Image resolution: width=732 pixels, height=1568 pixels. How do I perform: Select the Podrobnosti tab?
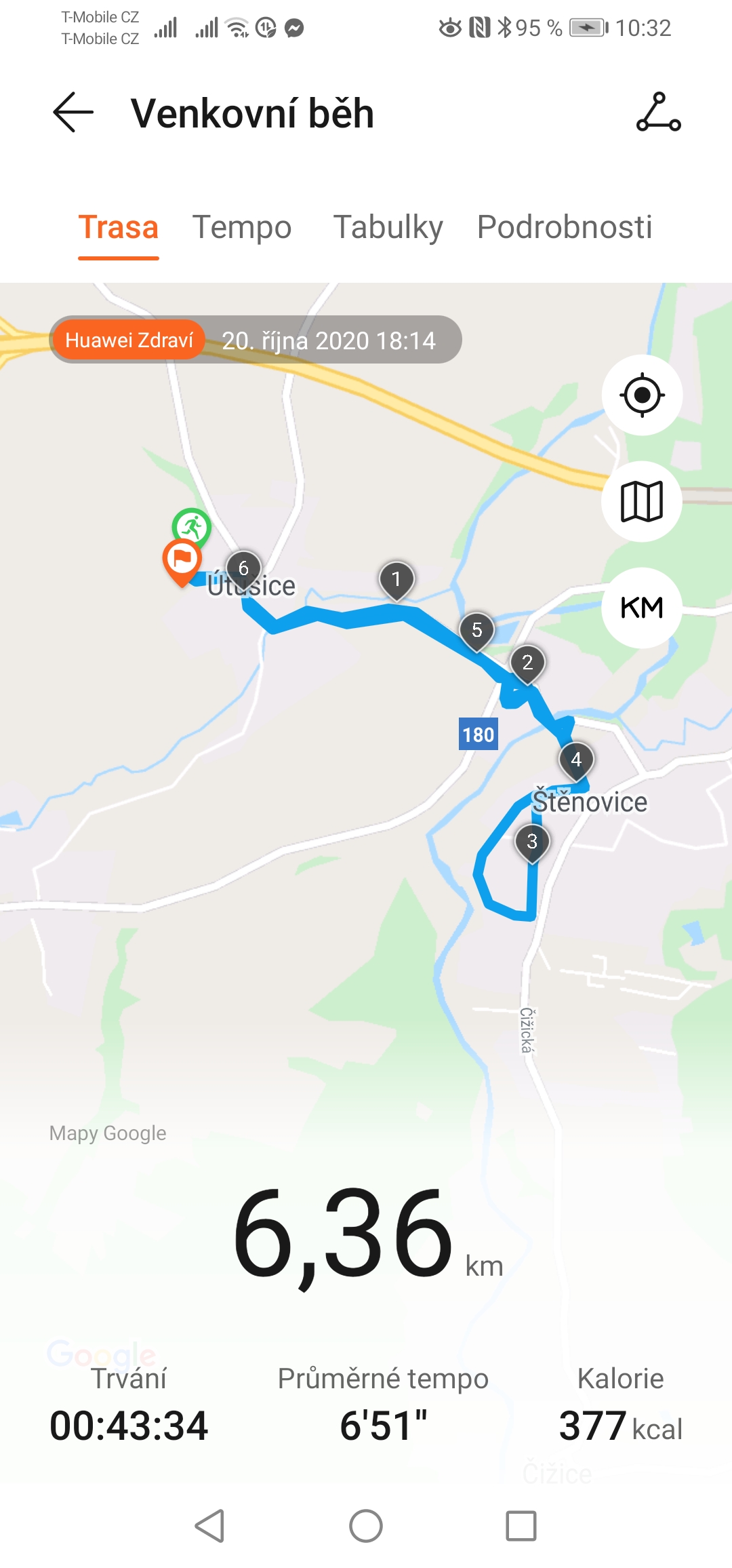[565, 227]
